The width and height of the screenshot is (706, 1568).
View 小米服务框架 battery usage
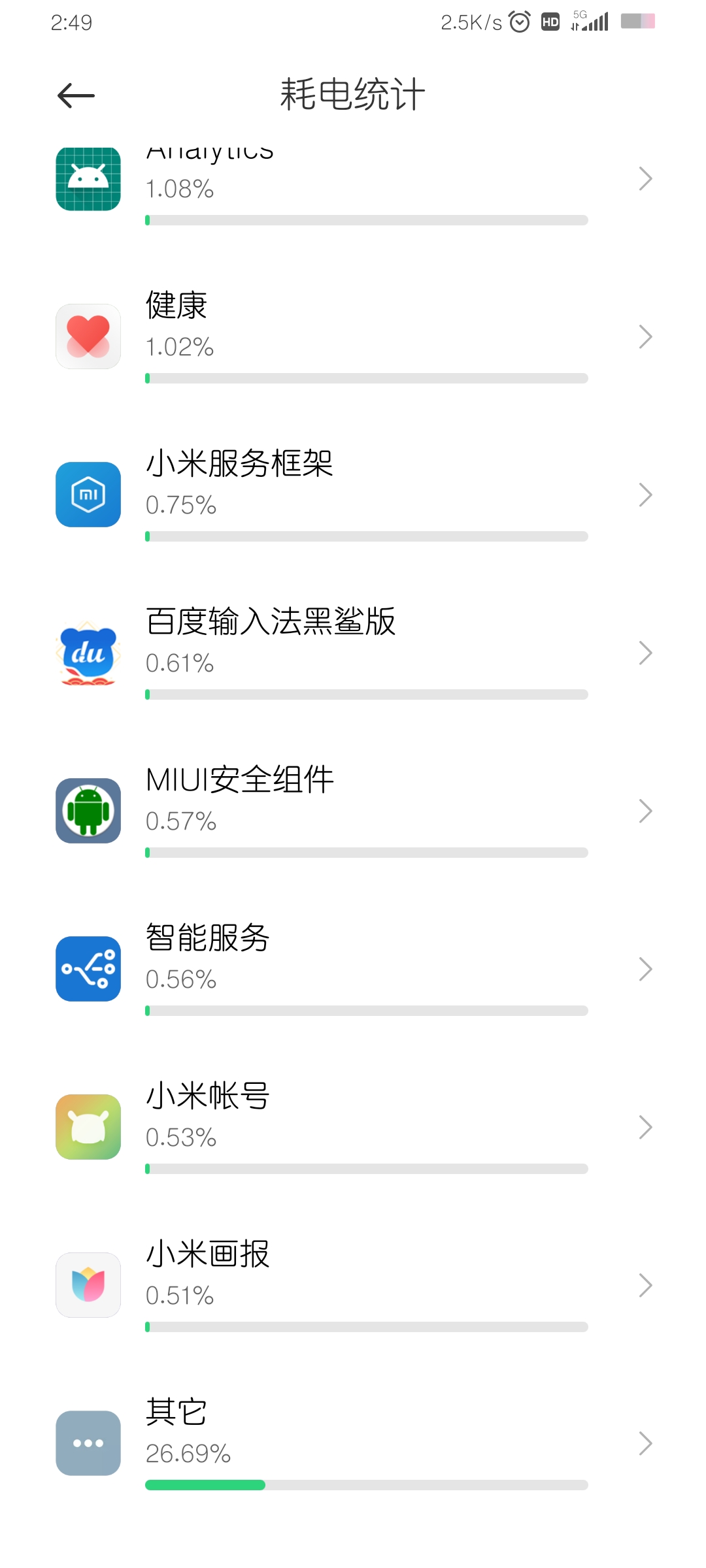coord(353,495)
